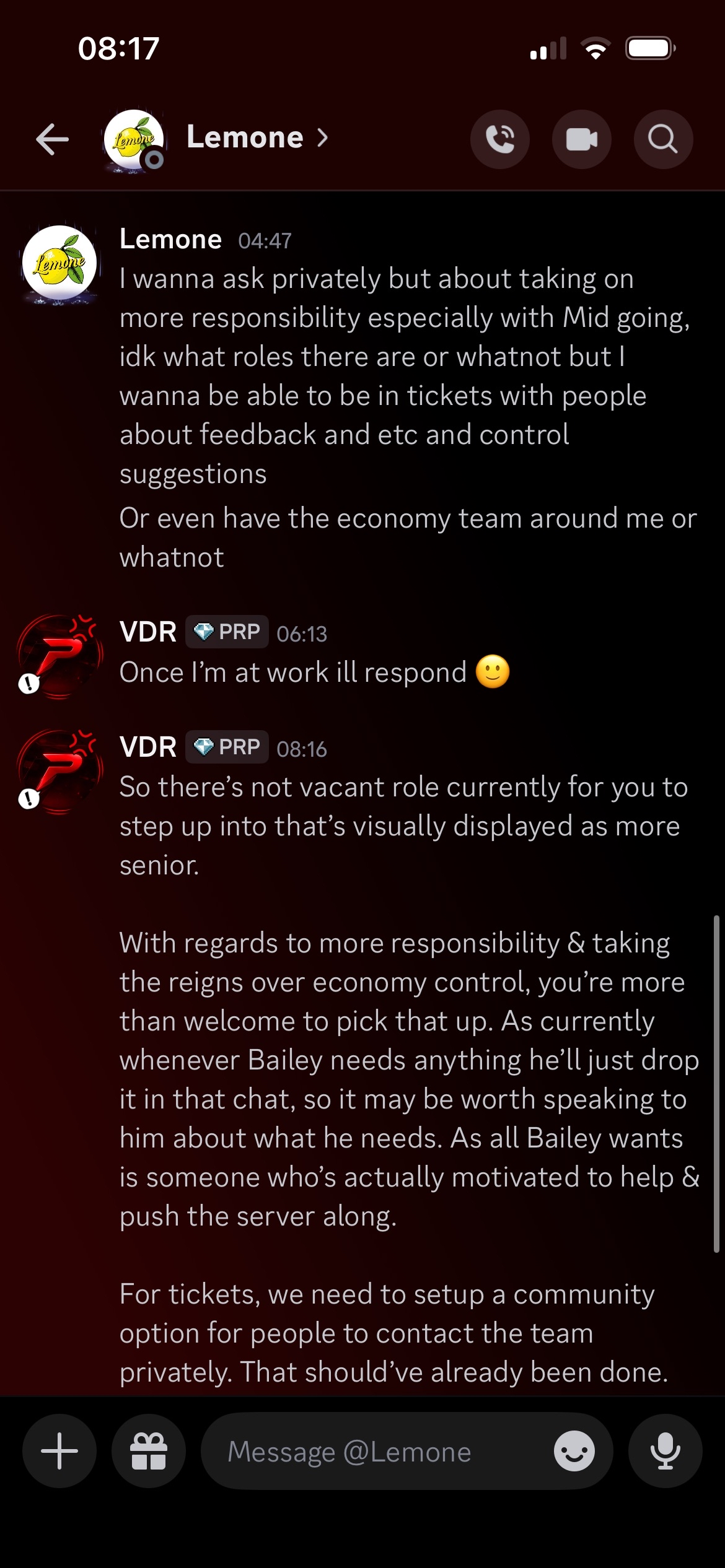Screen dimensions: 725x1568
Task: Go back to the conversations list
Action: (x=53, y=139)
